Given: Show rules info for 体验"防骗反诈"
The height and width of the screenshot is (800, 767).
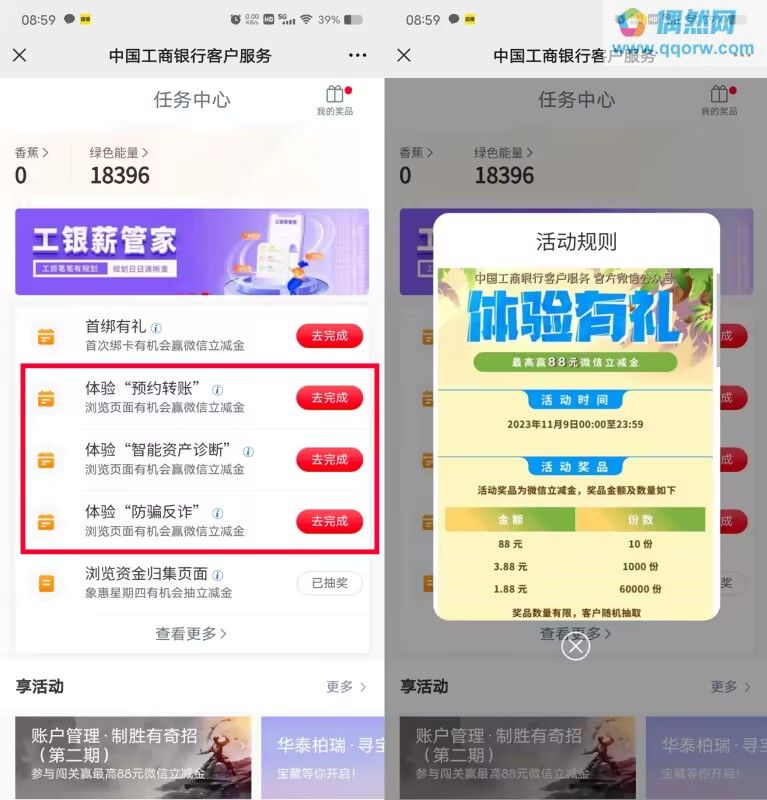Looking at the screenshot, I should [x=218, y=513].
